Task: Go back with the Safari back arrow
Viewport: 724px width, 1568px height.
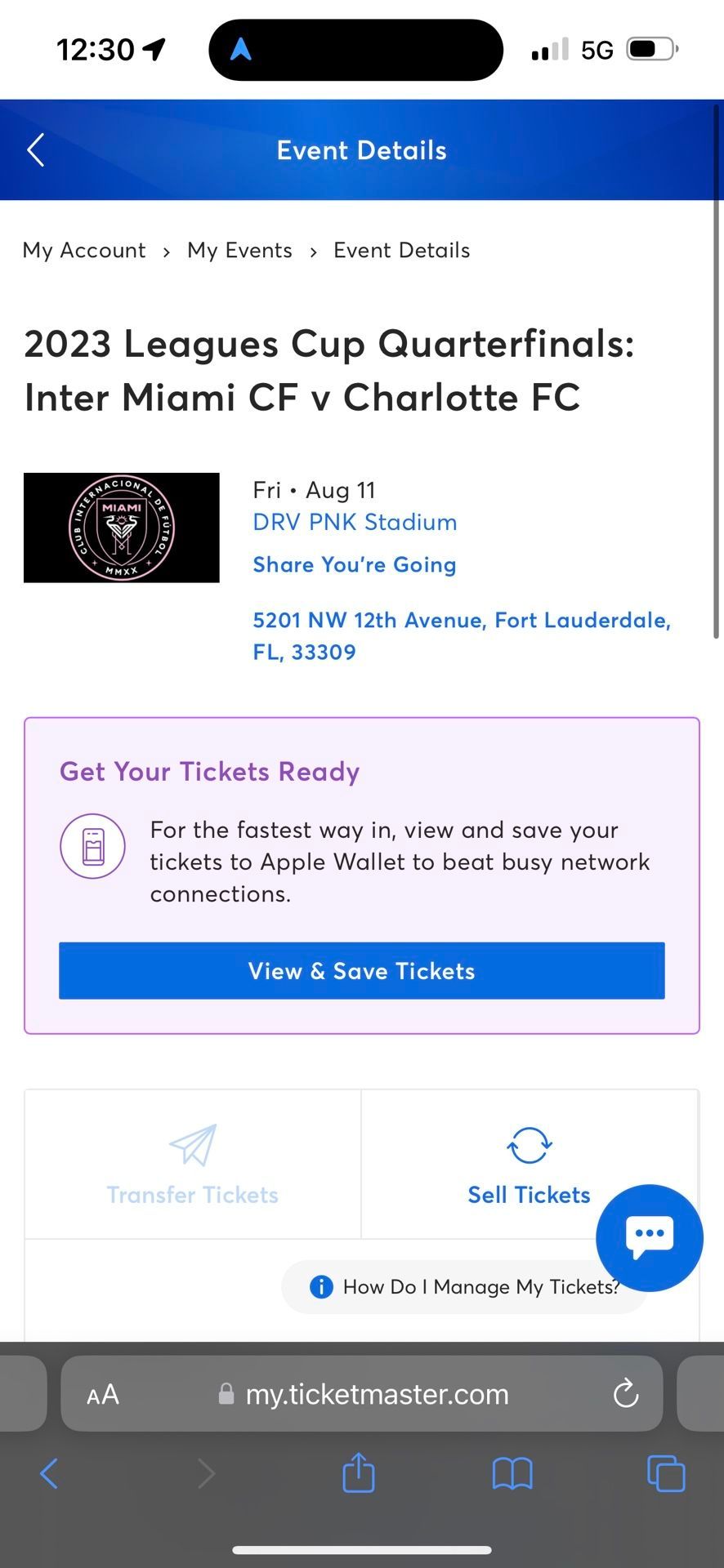Action: 49,1474
